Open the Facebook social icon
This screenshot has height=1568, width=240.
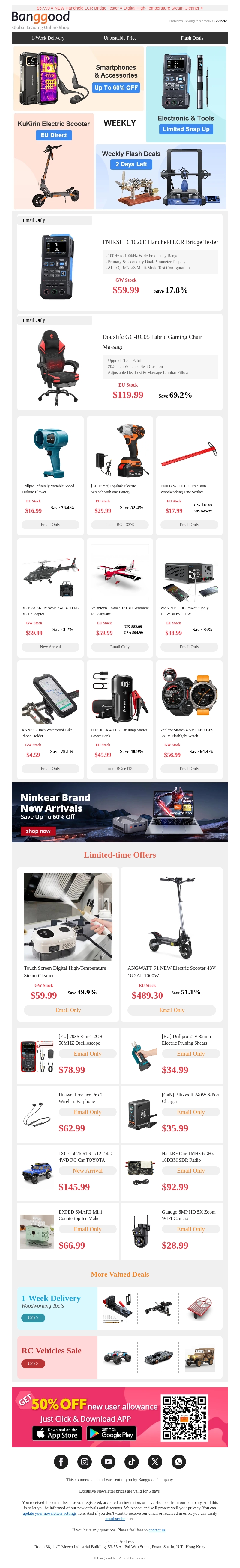pyautogui.click(x=61, y=1461)
